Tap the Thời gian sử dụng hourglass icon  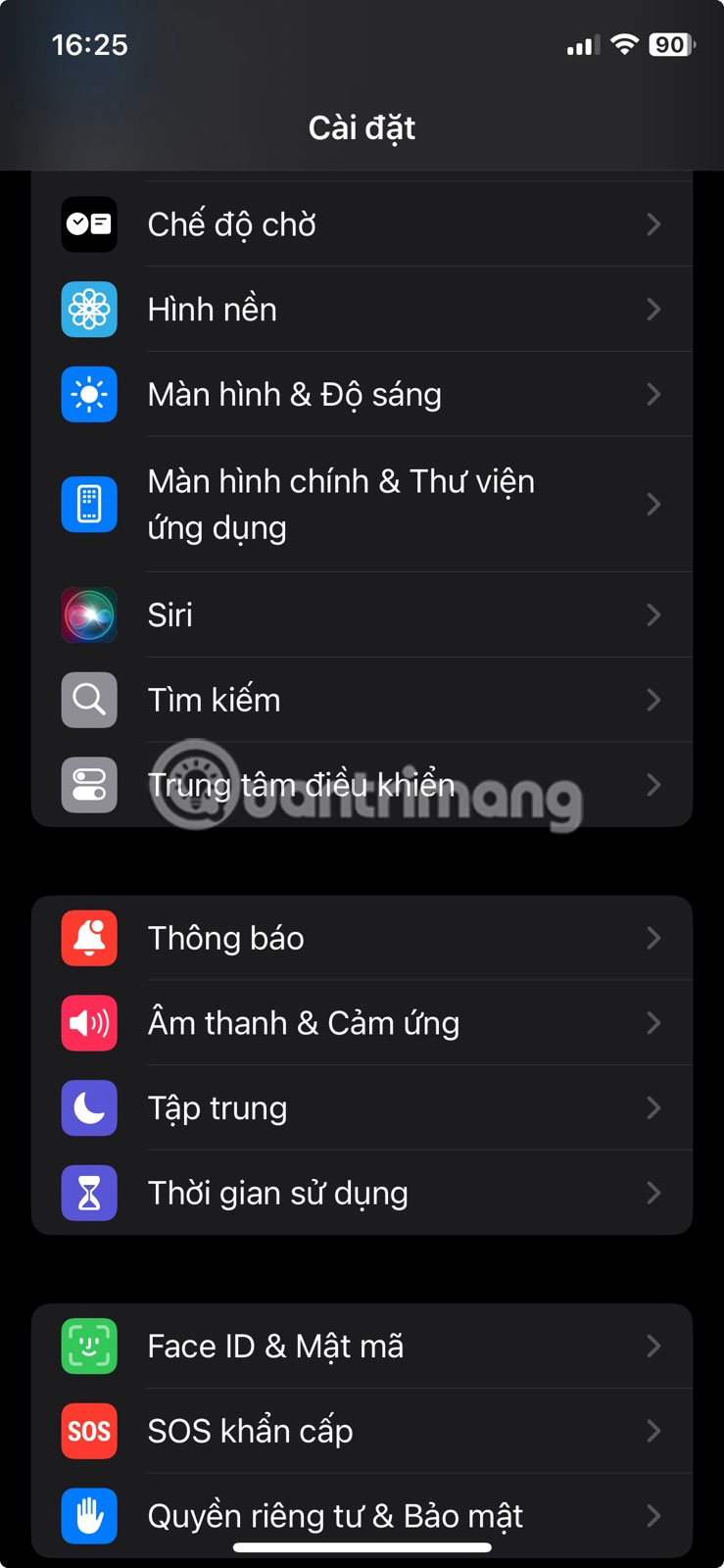tap(89, 1193)
